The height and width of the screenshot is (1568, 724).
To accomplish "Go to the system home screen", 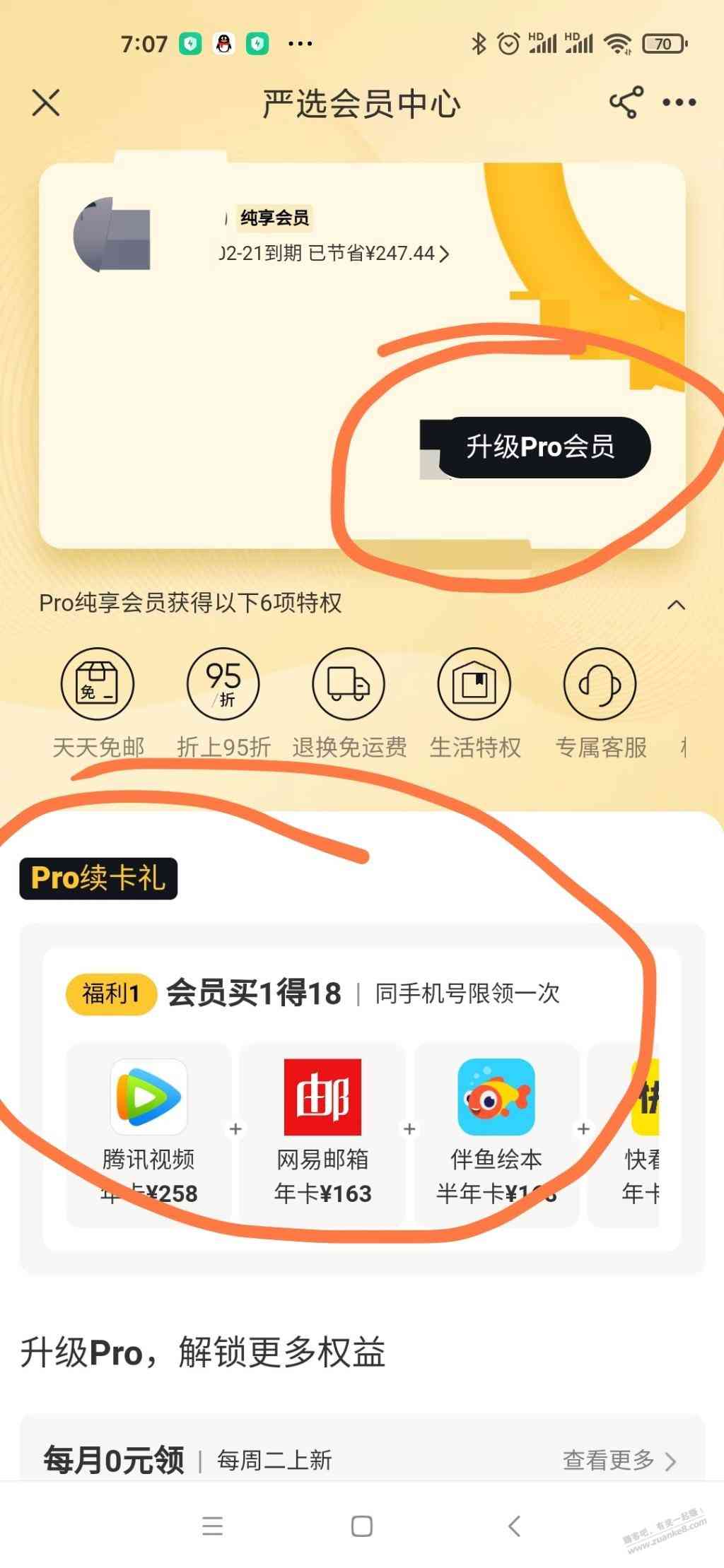I will point(362,1526).
